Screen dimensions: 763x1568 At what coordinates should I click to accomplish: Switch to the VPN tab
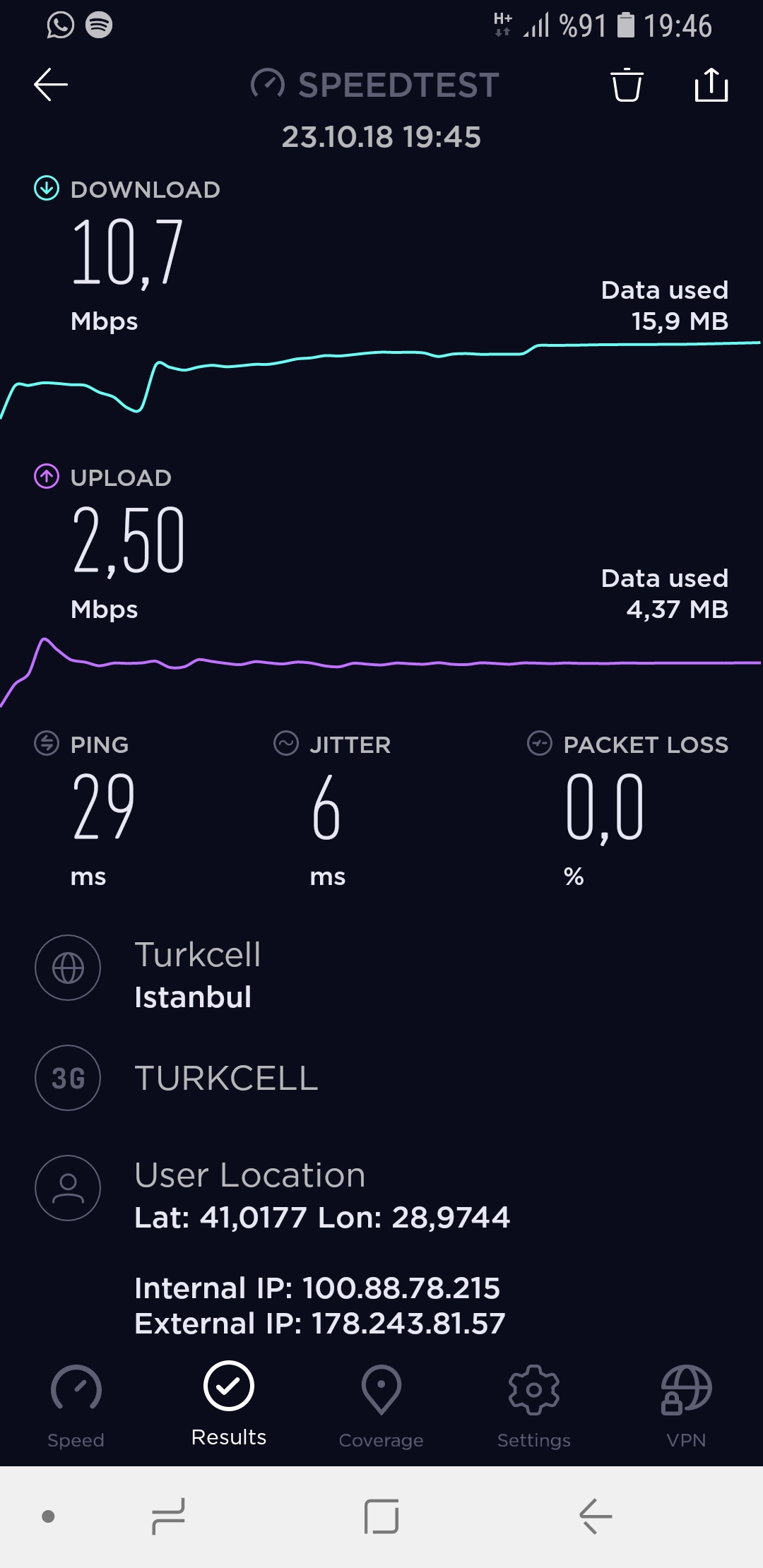[x=686, y=1407]
